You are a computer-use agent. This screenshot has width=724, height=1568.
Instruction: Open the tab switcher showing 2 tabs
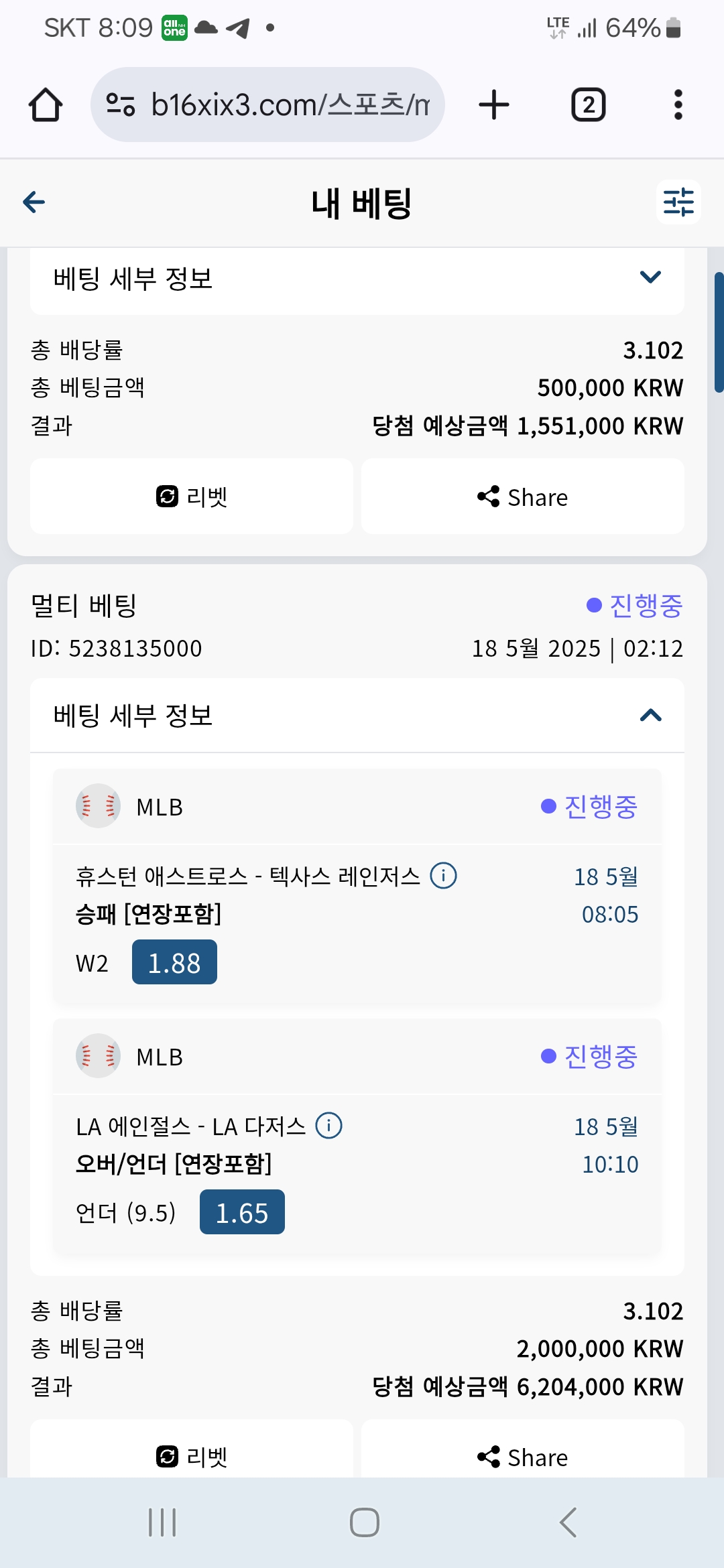pyautogui.click(x=589, y=105)
